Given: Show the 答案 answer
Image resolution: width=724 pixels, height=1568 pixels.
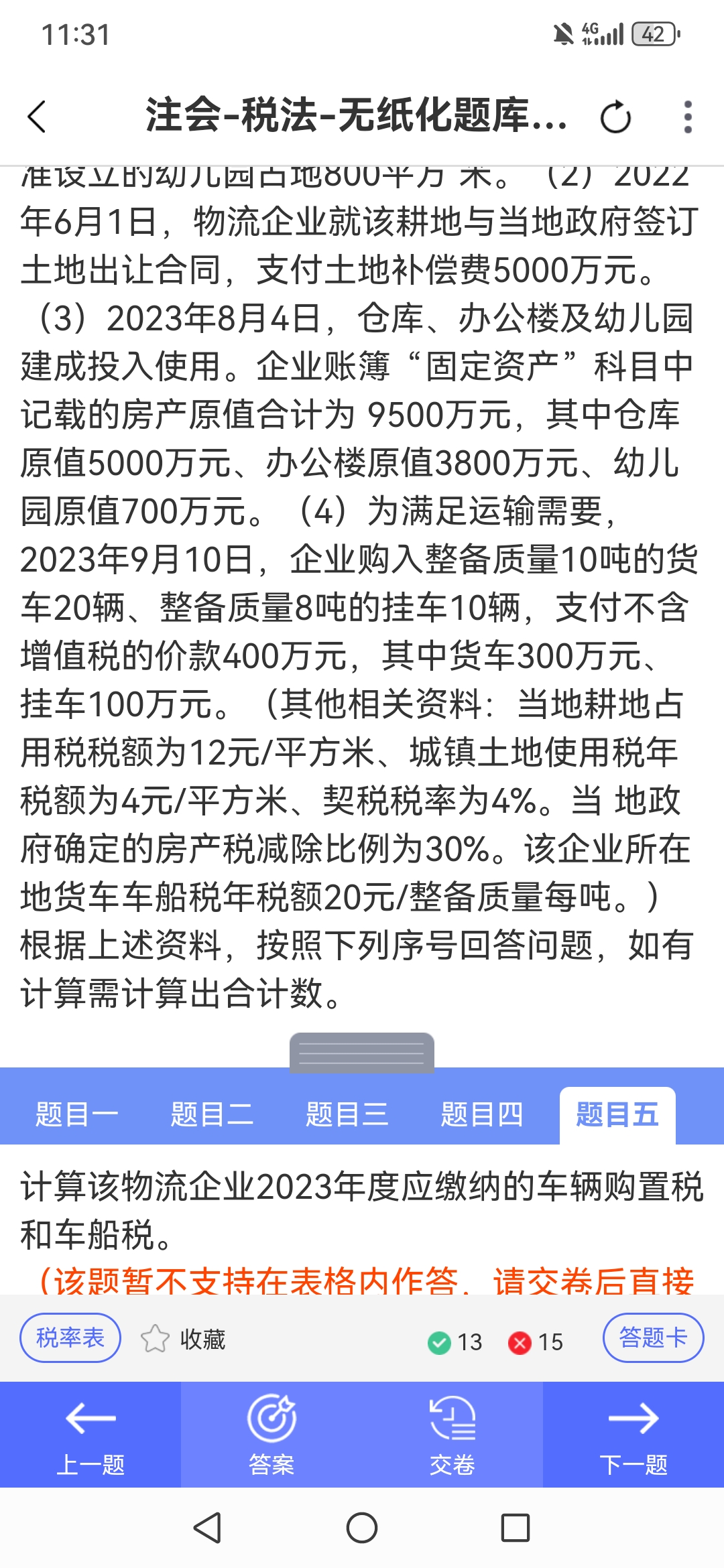Looking at the screenshot, I should (271, 1435).
